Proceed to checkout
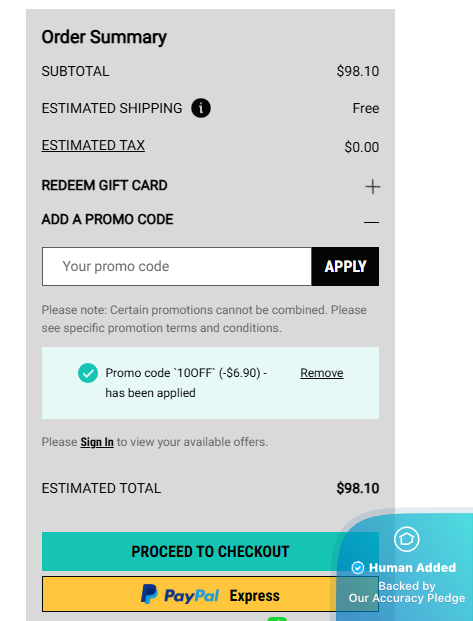473x621 pixels. point(210,551)
